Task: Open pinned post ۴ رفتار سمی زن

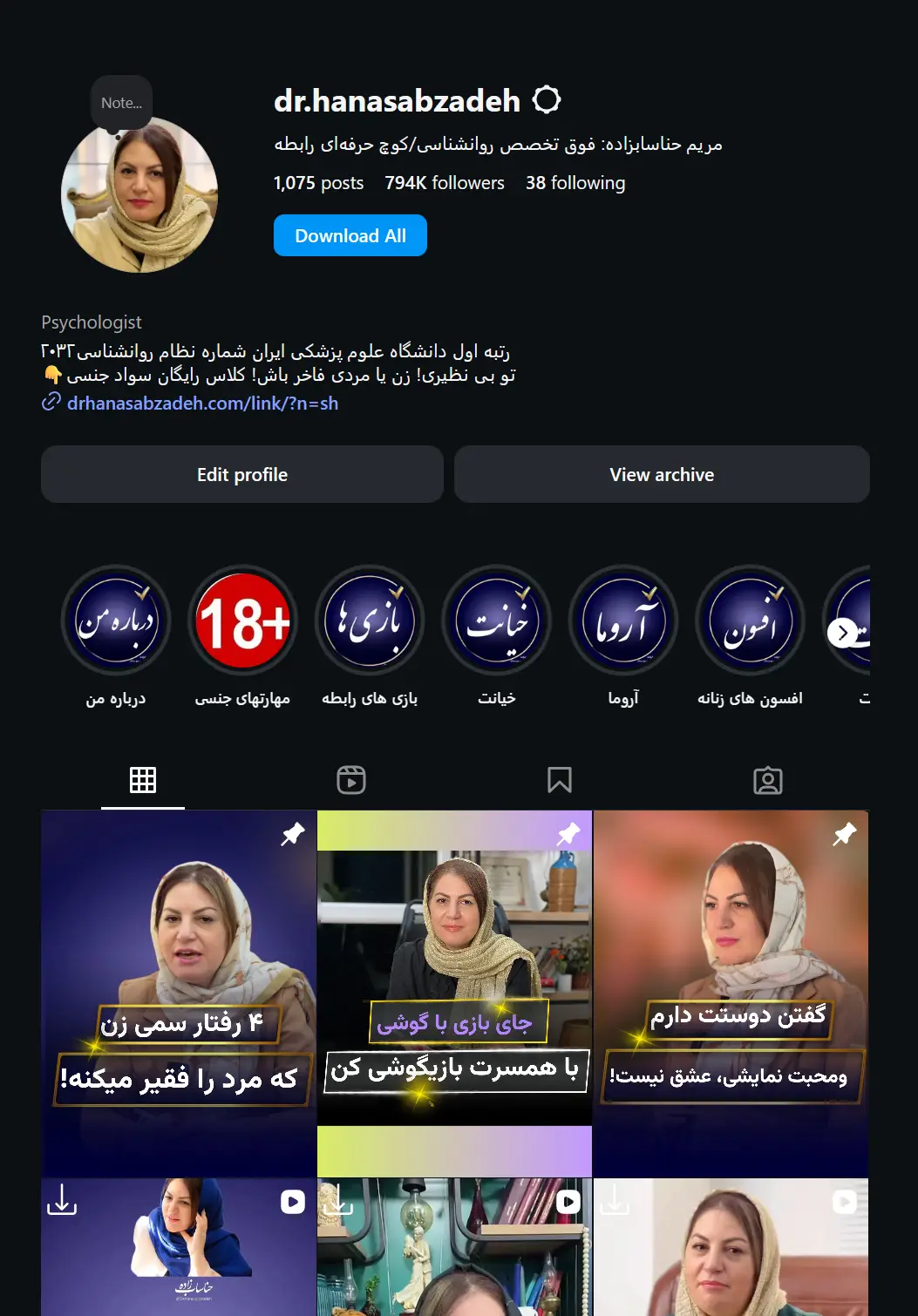Action: [178, 994]
